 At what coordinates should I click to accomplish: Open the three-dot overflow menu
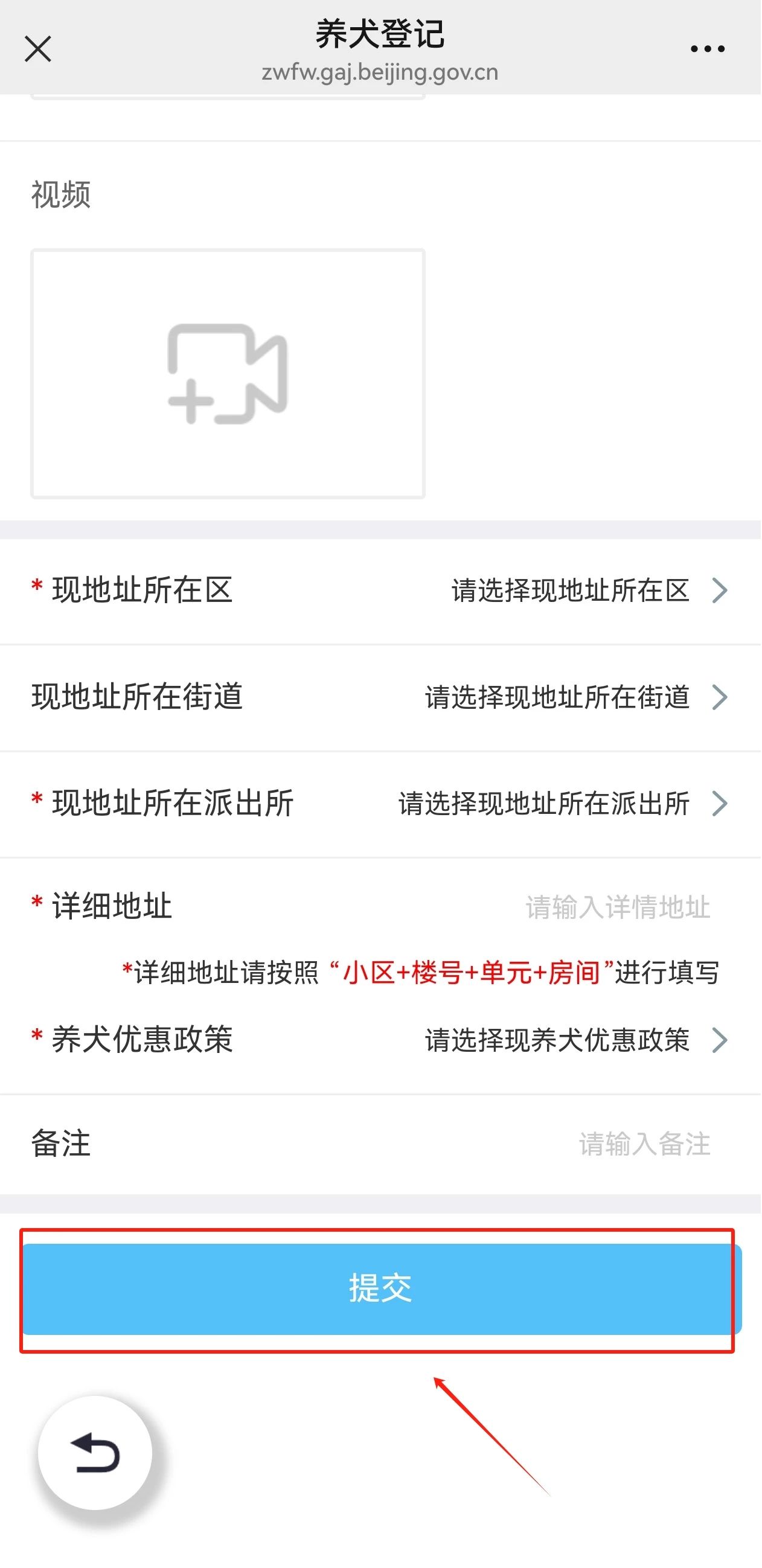[708, 49]
